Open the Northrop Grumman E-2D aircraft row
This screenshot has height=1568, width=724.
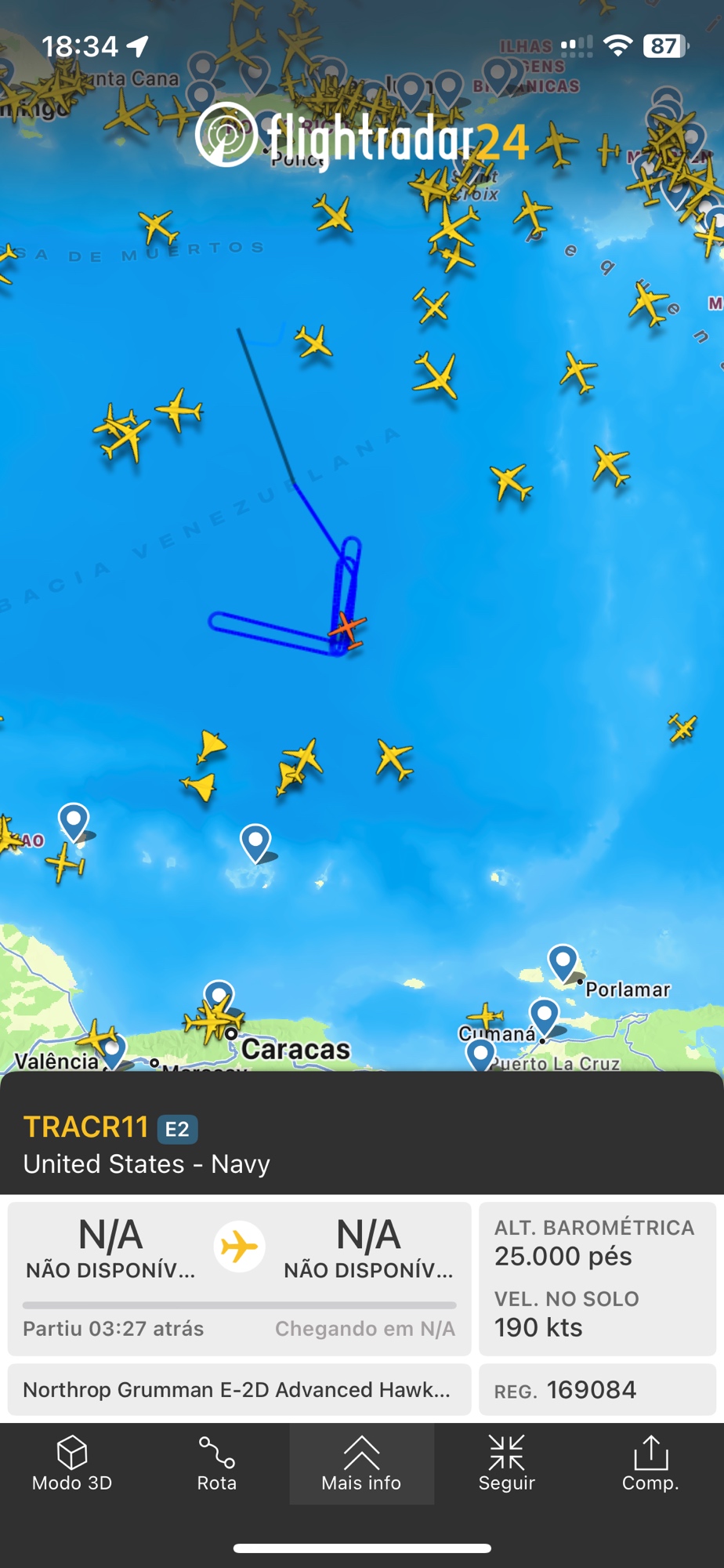238,1390
